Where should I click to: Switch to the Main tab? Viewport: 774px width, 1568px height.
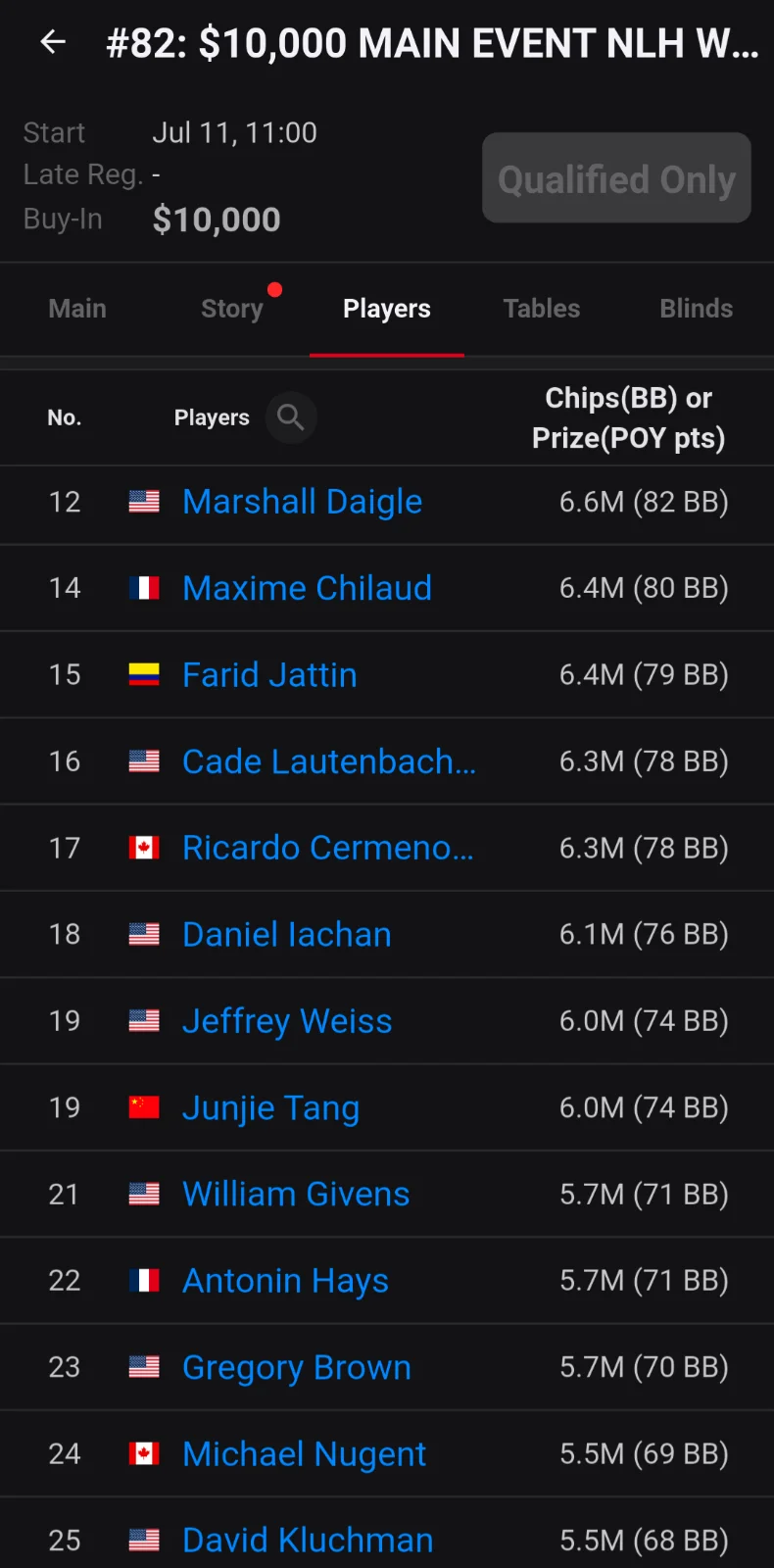pyautogui.click(x=77, y=309)
